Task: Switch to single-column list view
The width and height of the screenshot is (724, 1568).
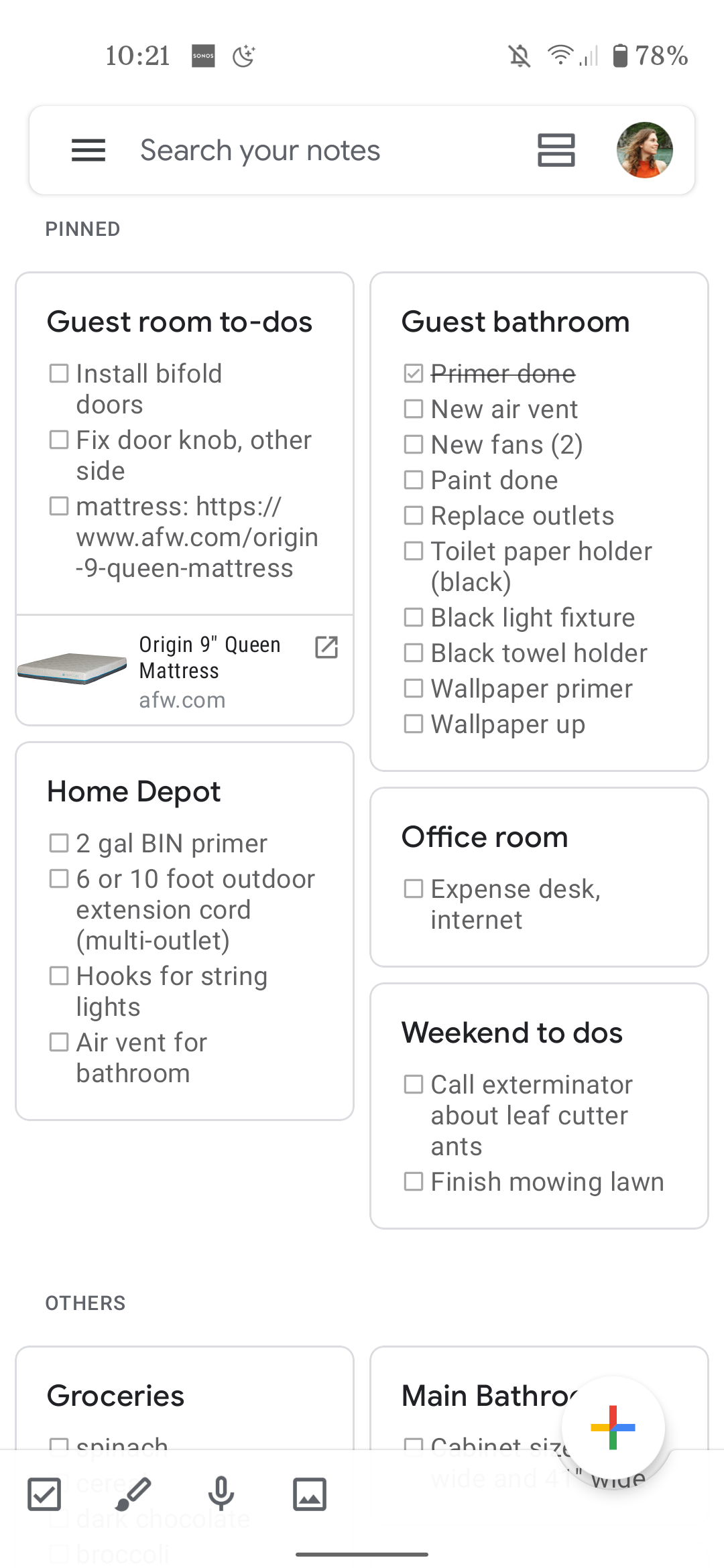Action: [556, 150]
